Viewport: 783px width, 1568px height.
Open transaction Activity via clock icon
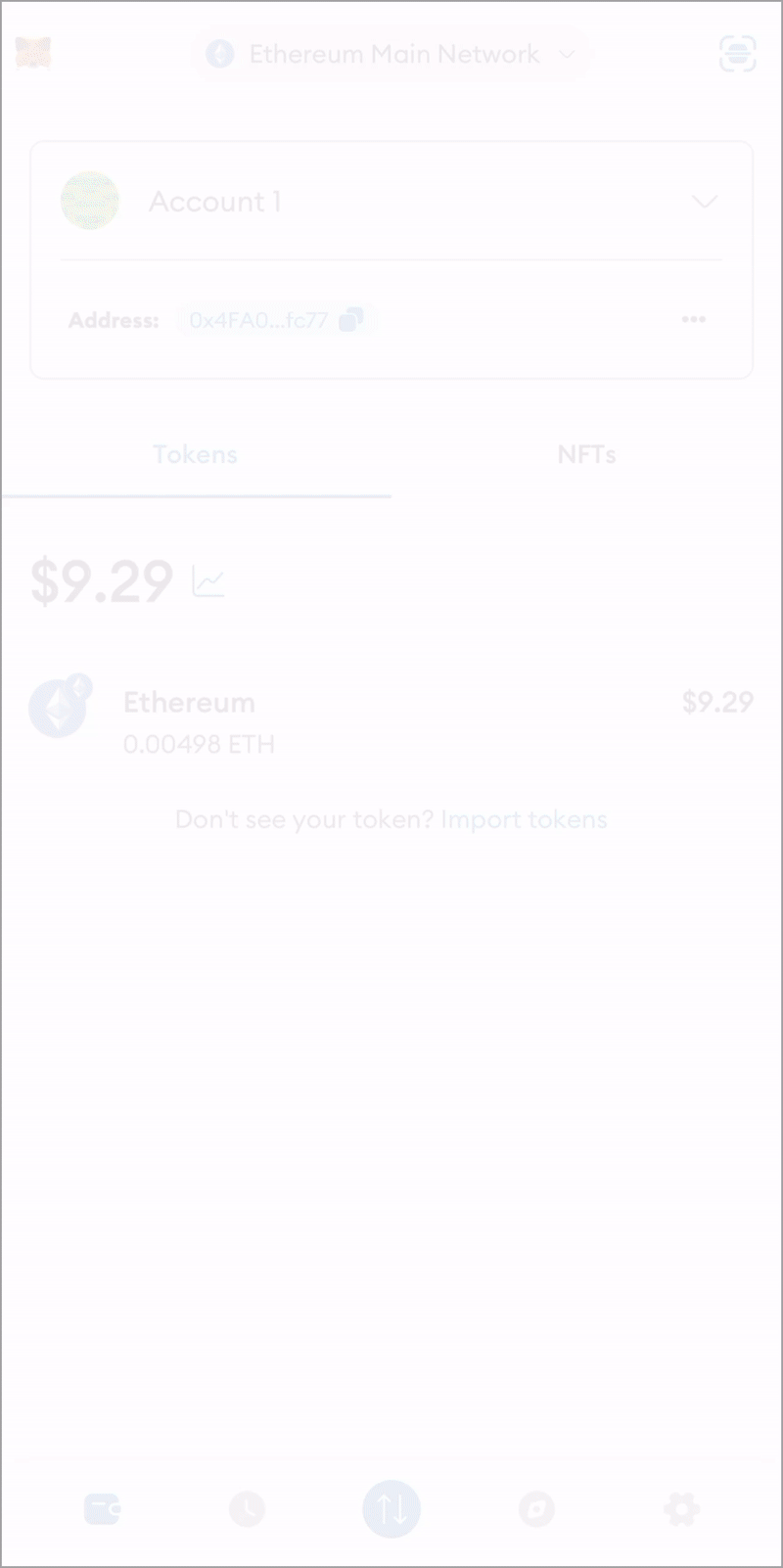(x=247, y=1509)
